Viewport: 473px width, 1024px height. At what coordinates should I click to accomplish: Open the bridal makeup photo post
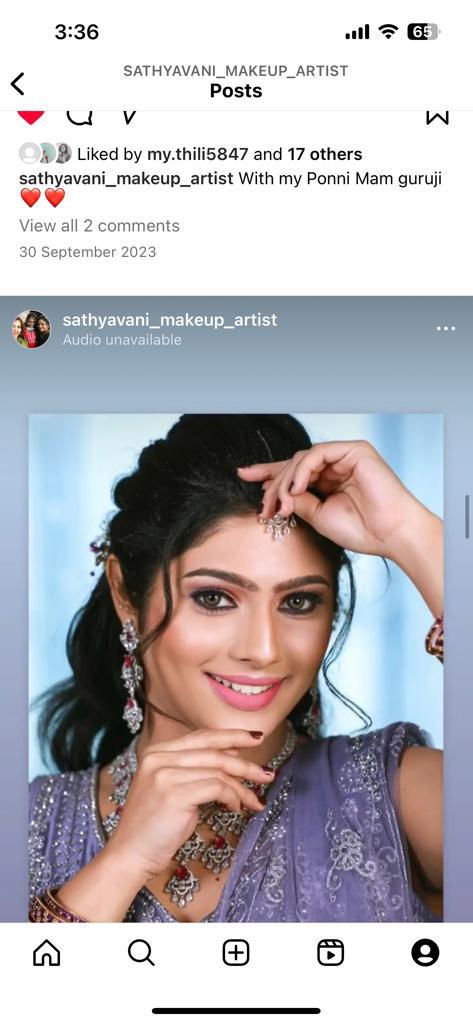pyautogui.click(x=236, y=667)
